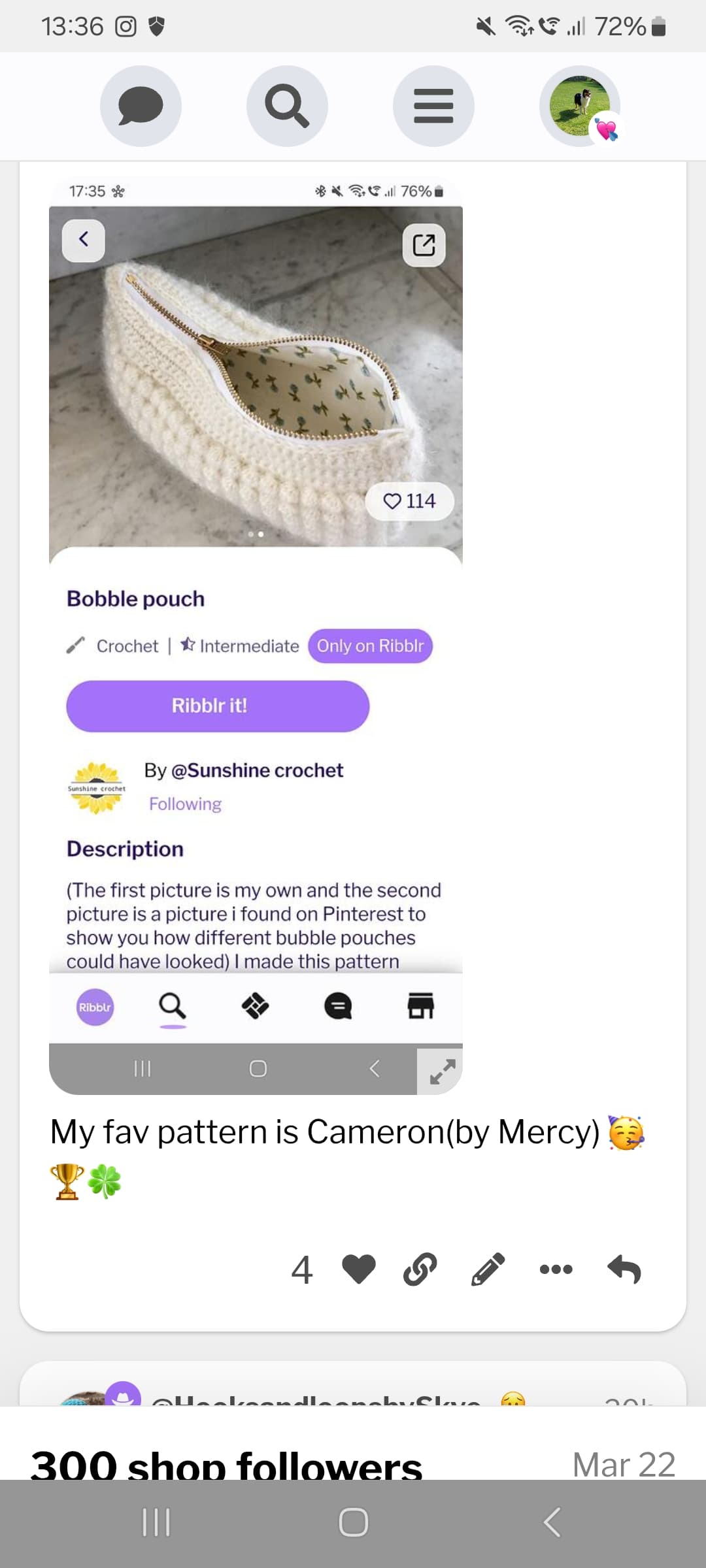Like the post with the heart icon
This screenshot has height=1568, width=706.
click(x=359, y=1269)
